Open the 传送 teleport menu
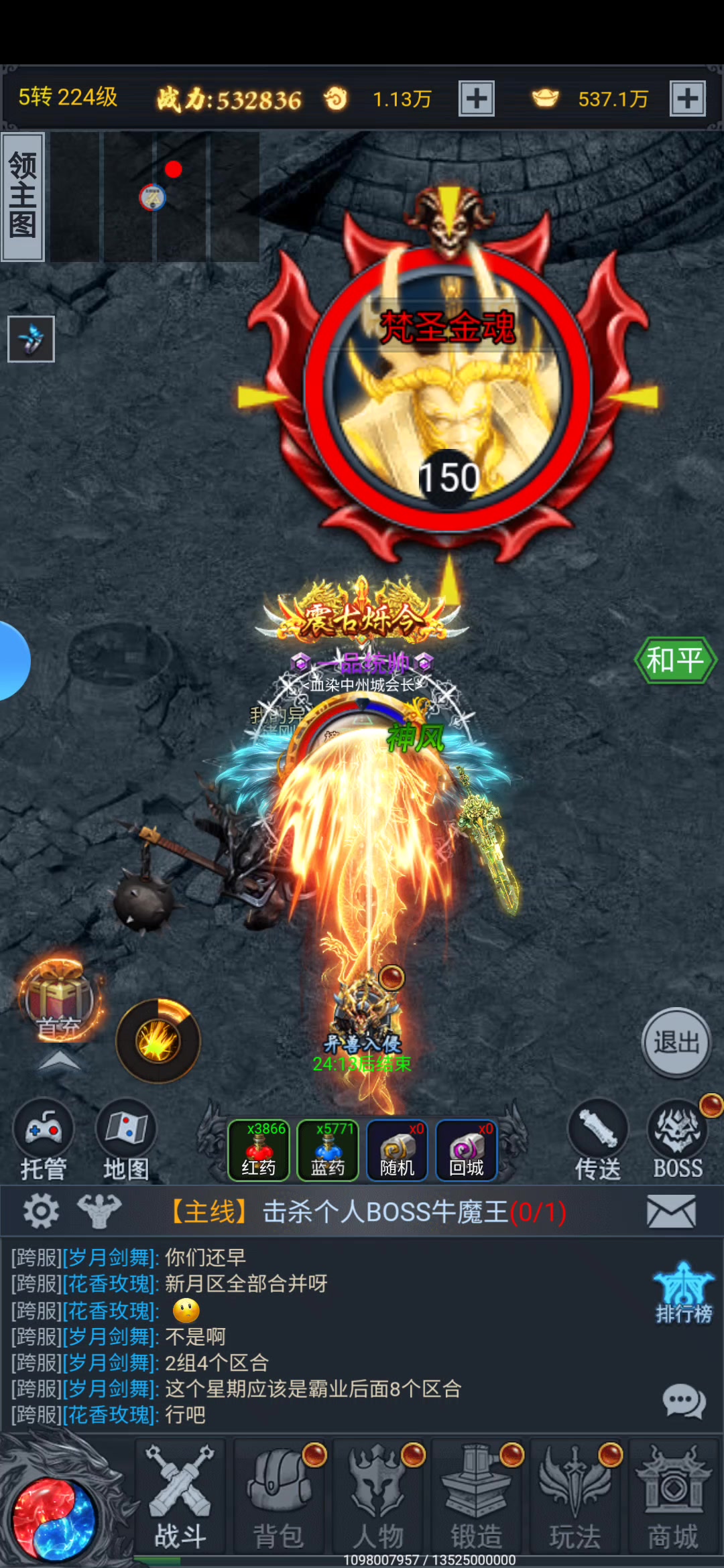Image resolution: width=724 pixels, height=1568 pixels. 598,1140
